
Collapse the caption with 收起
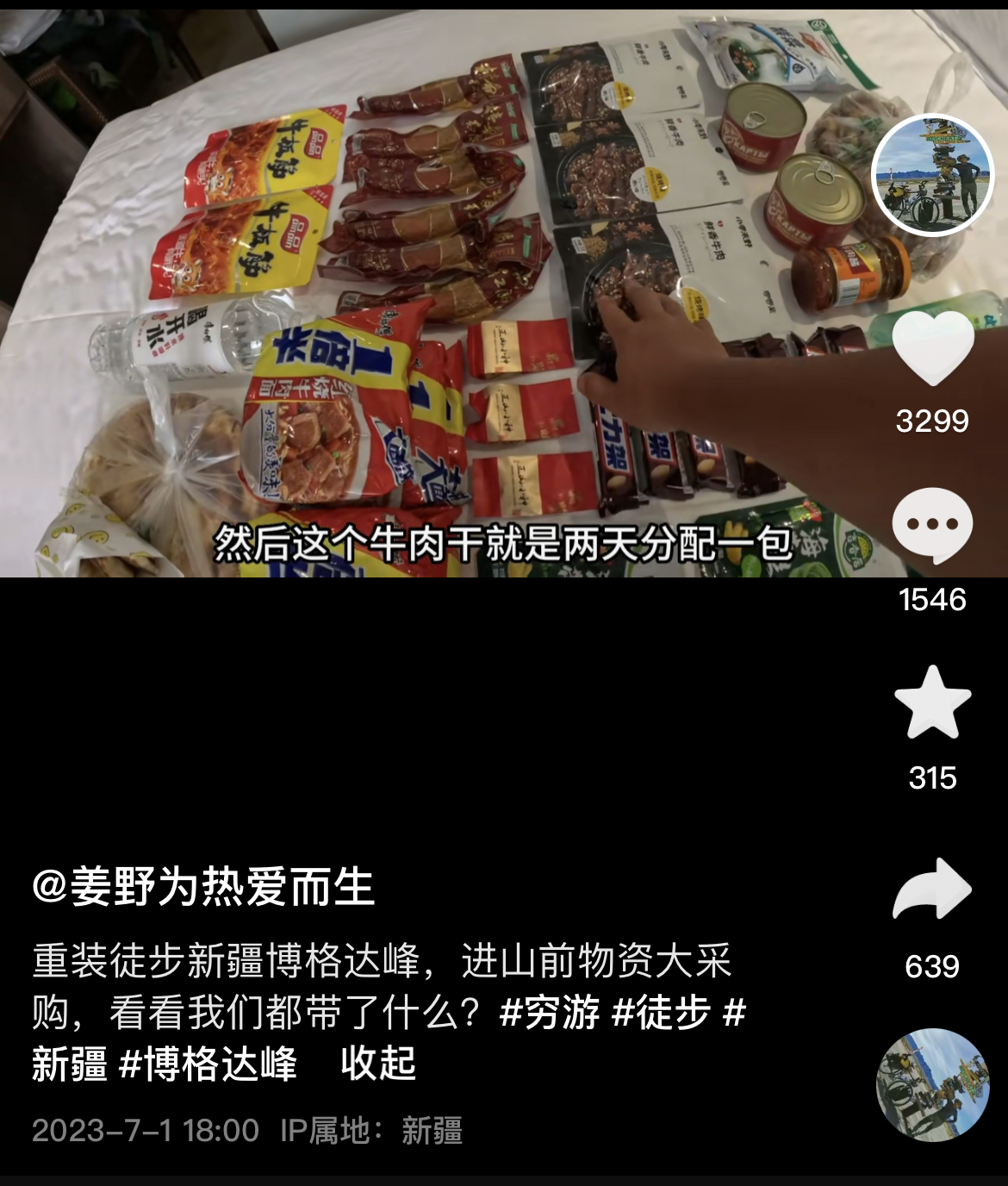pyautogui.click(x=378, y=1064)
